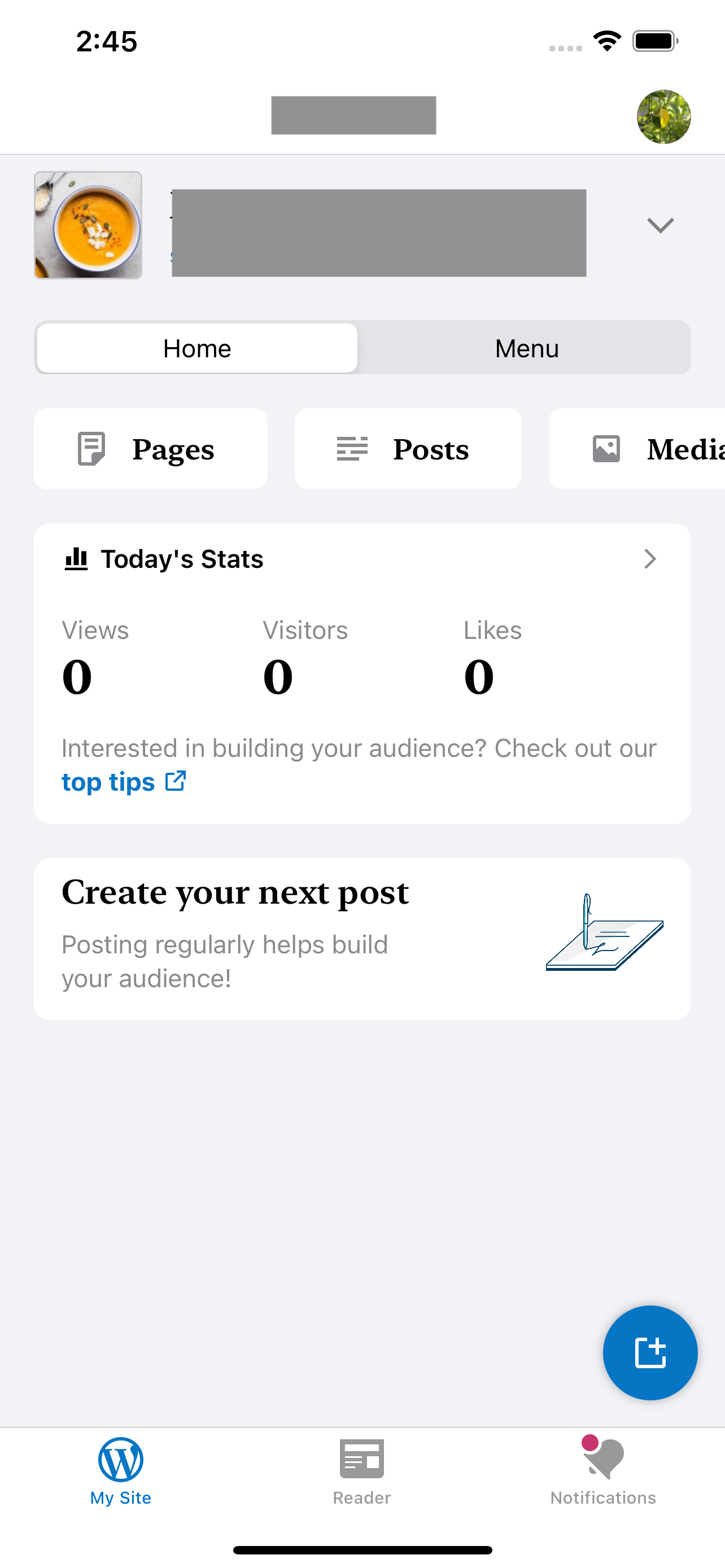Image resolution: width=725 pixels, height=1568 pixels.
Task: Go to the Reader tab
Action: (x=361, y=1470)
